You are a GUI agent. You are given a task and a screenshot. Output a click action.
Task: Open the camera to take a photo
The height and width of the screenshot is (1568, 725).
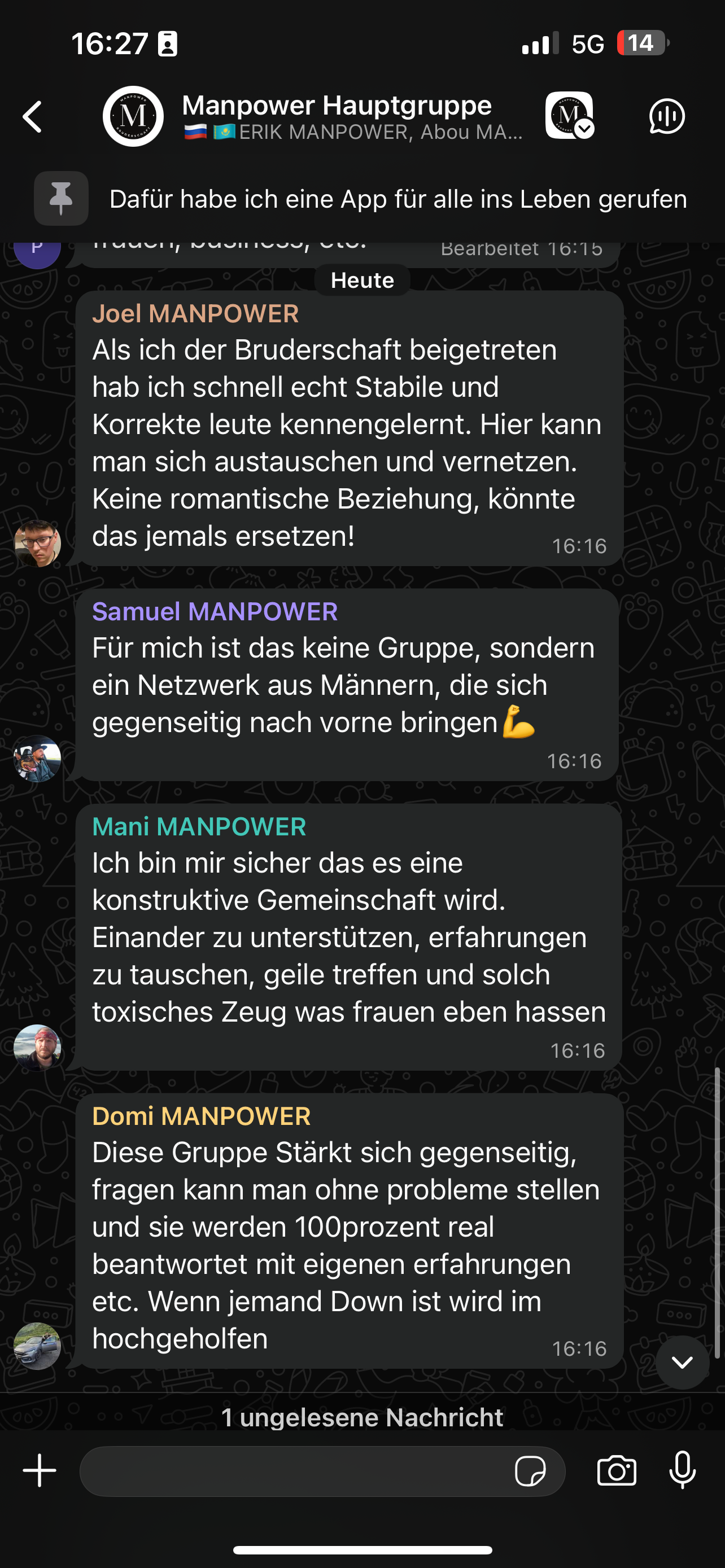pyautogui.click(x=617, y=1471)
